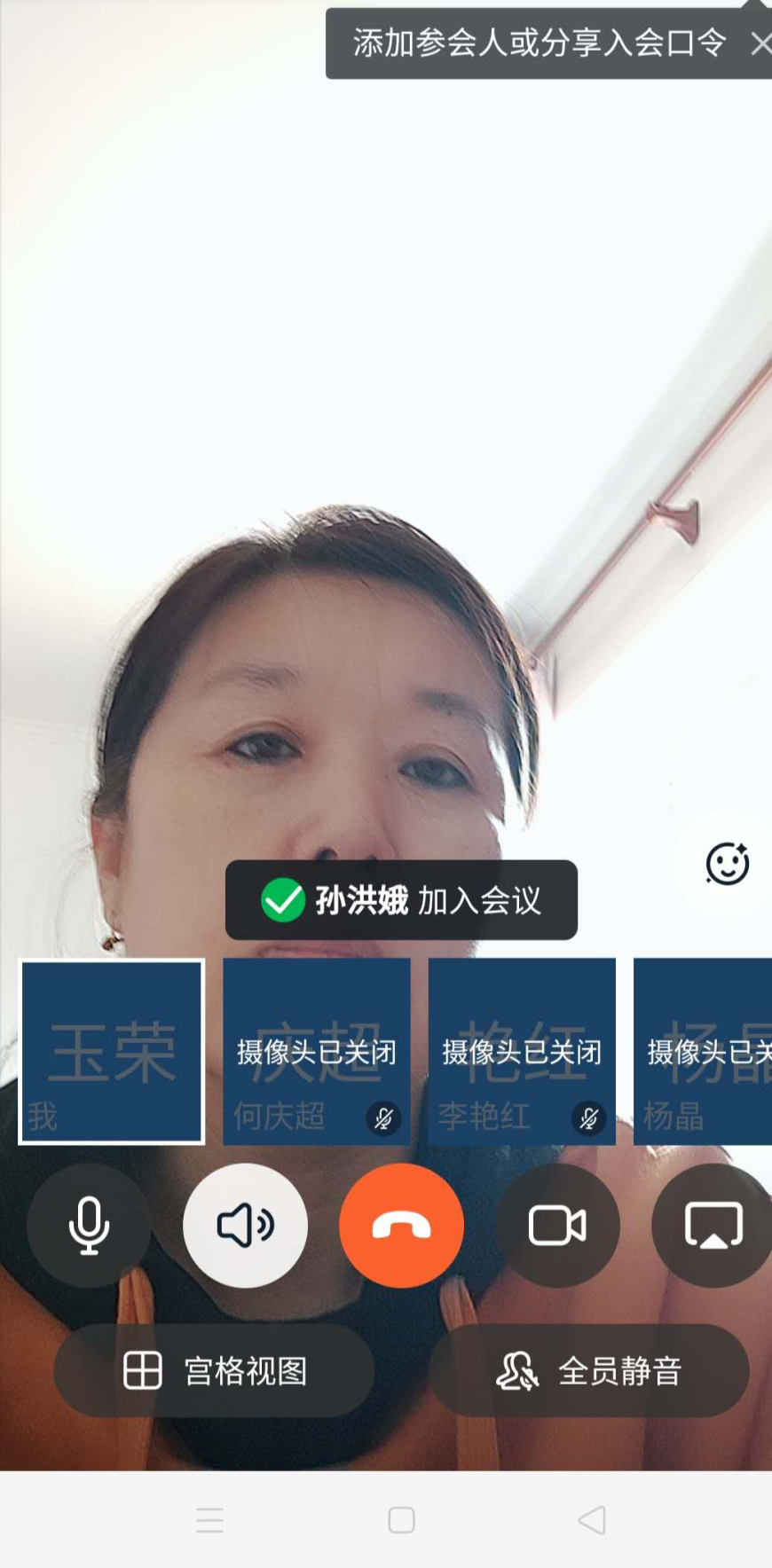Viewport: 772px width, 1568px height.
Task: Select 何庆超's participant tile
Action: click(x=317, y=1052)
